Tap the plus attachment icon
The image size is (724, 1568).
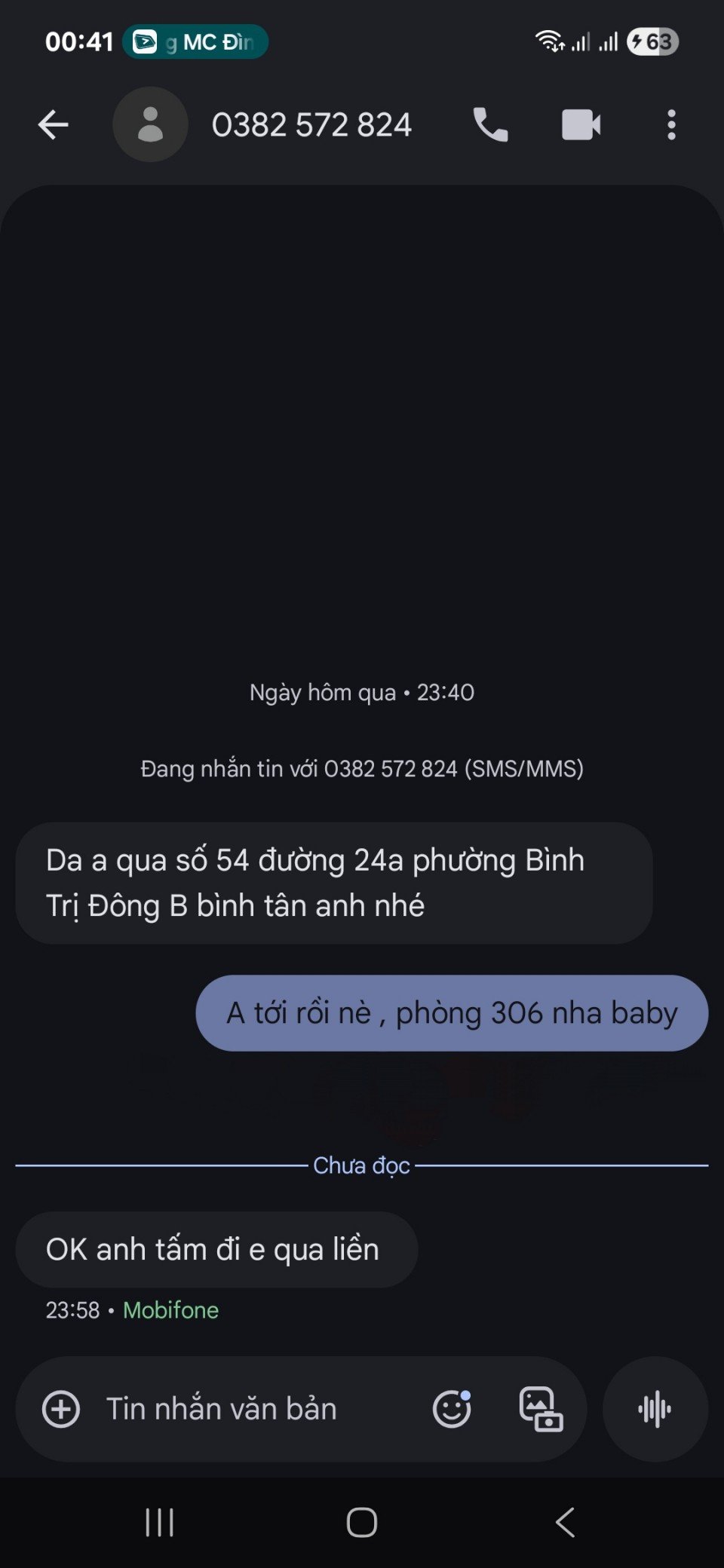61,1409
